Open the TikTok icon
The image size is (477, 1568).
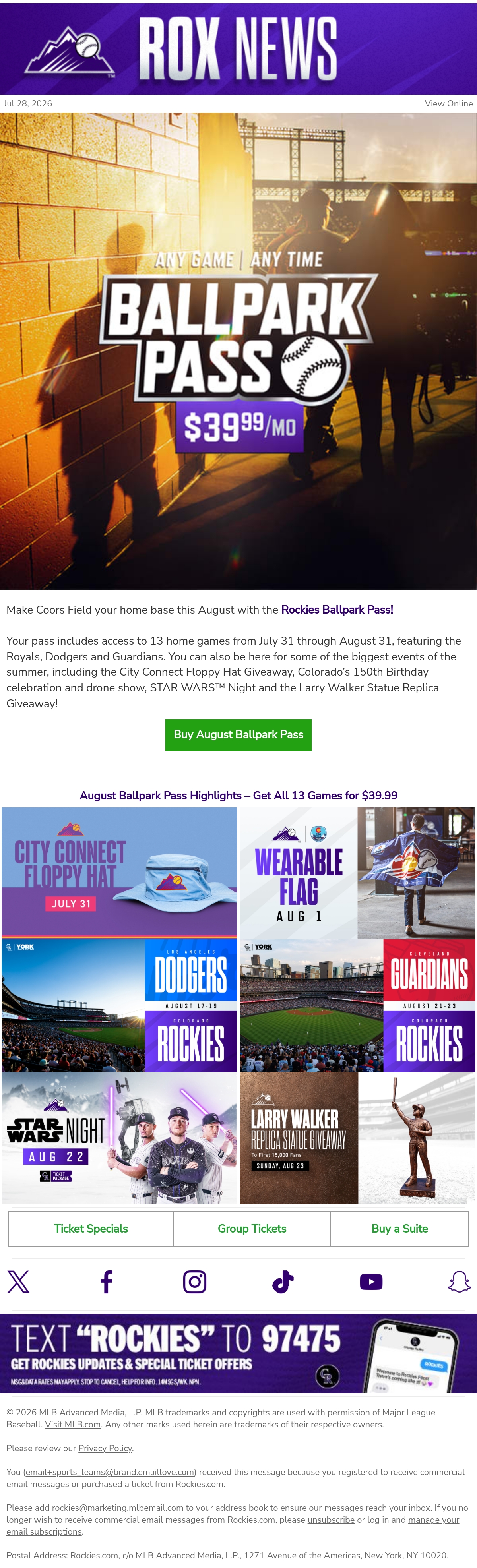pos(283,1282)
